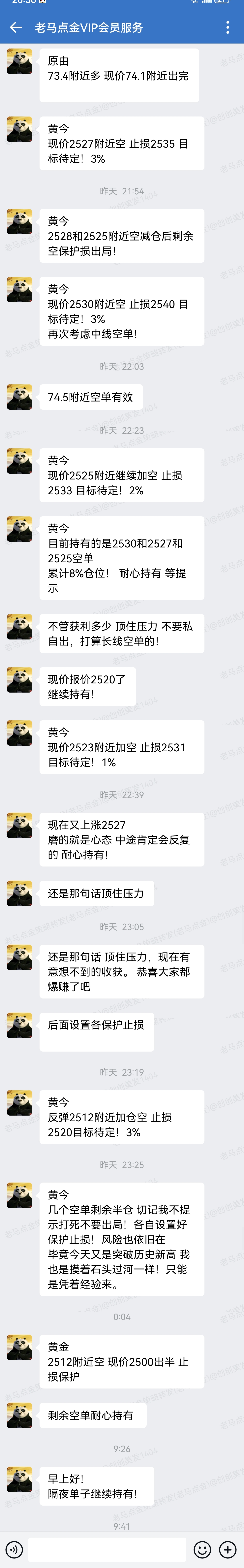The image size is (244, 1568).
Task: Go back from the VIP chat
Action: [16, 27]
